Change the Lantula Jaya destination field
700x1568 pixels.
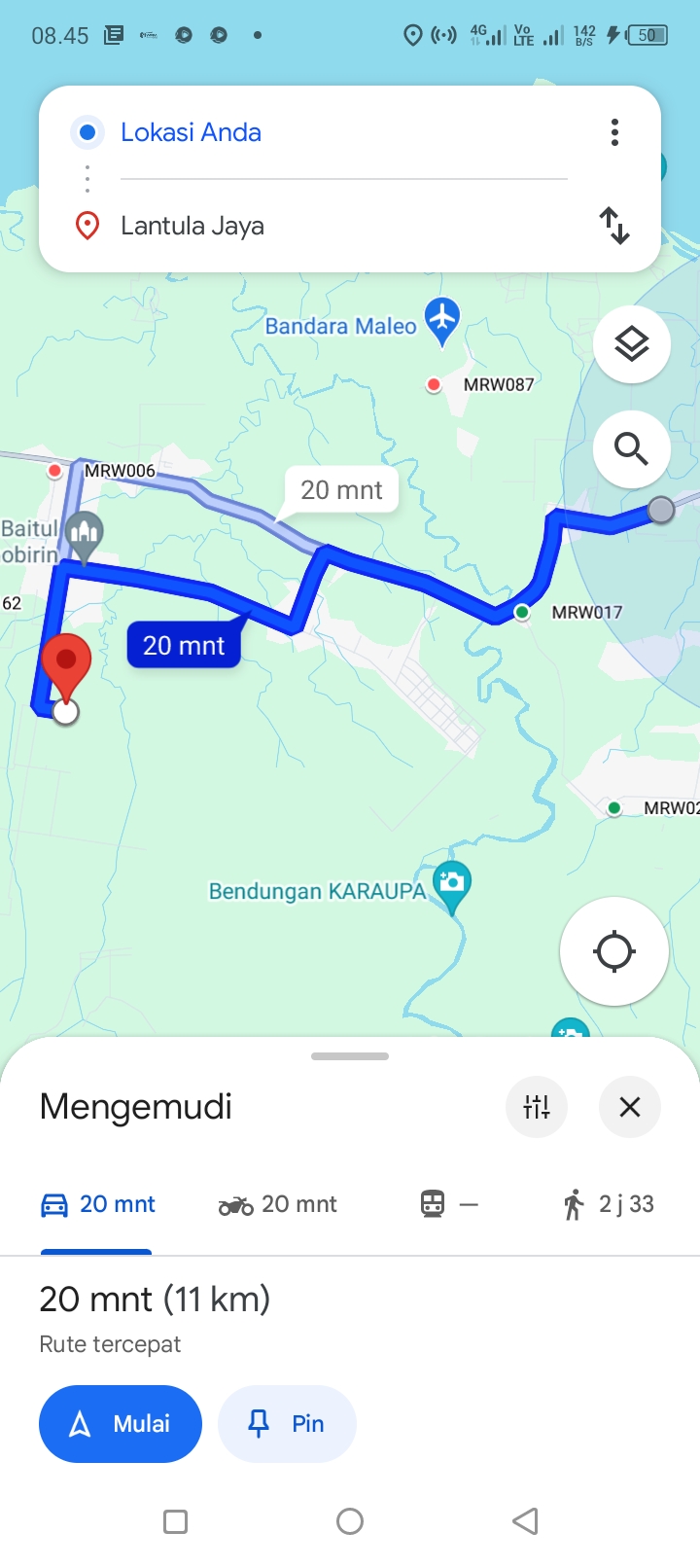343,226
